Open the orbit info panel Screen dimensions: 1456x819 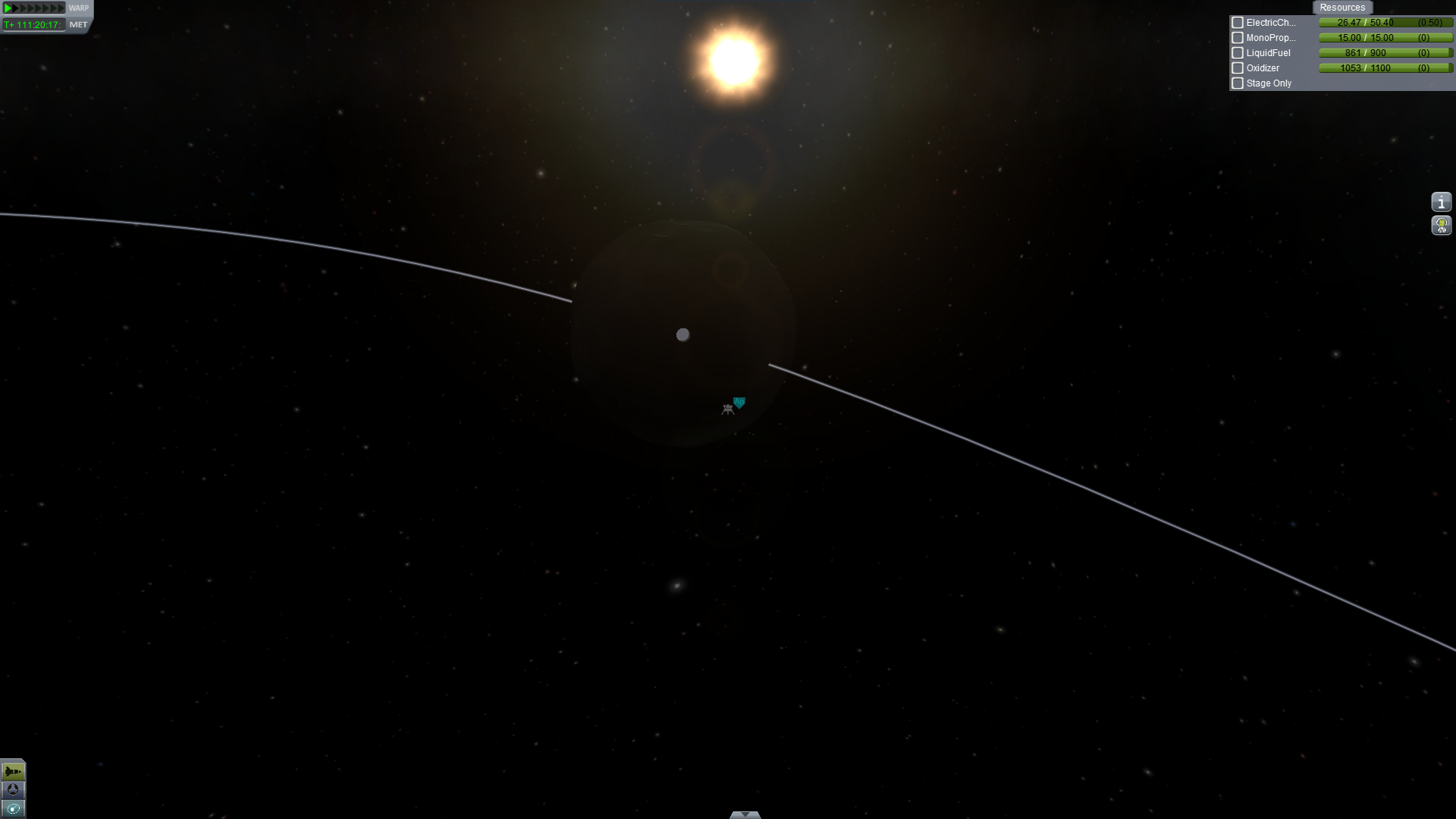(1441, 202)
